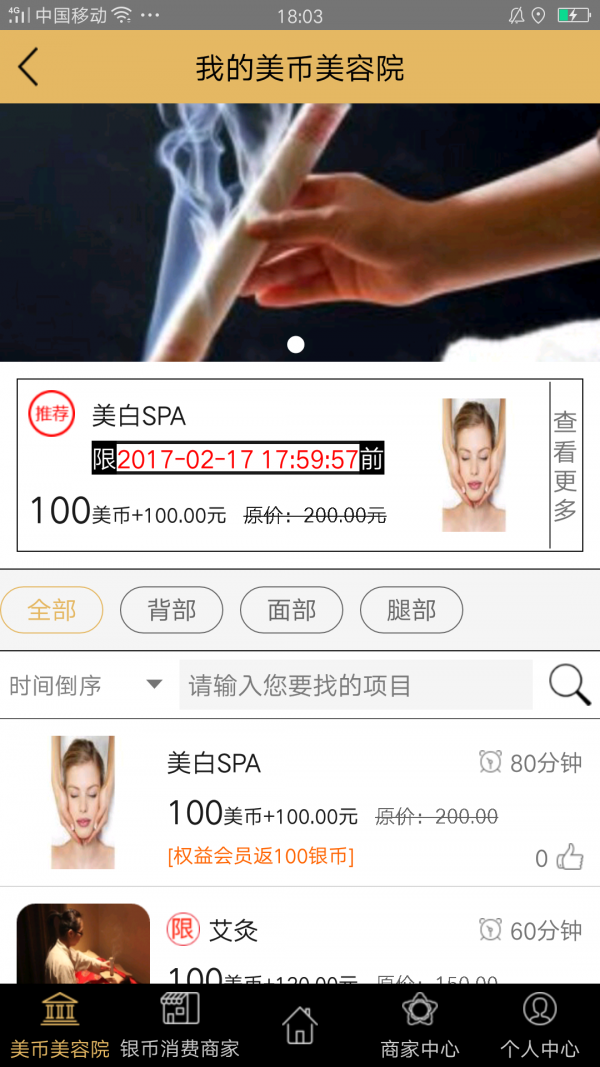Tap the banner carousel page indicator dot
Image resolution: width=600 pixels, height=1067 pixels.
pos(295,344)
